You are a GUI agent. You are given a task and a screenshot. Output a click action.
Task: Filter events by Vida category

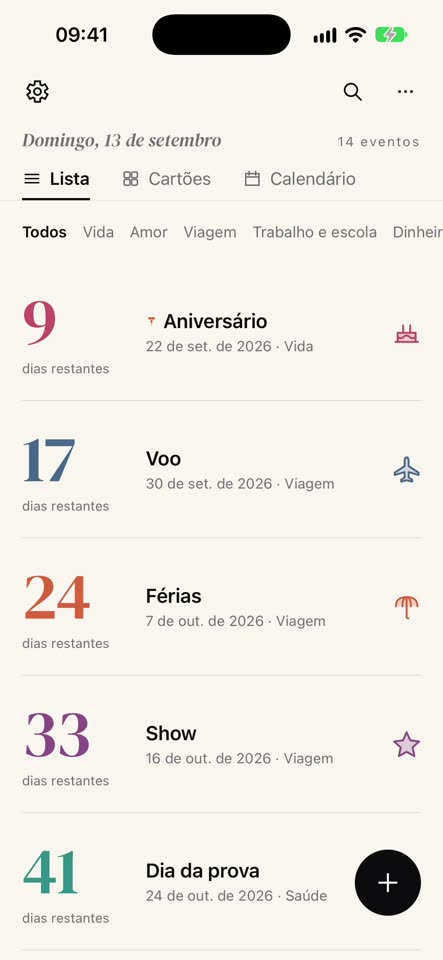(99, 233)
